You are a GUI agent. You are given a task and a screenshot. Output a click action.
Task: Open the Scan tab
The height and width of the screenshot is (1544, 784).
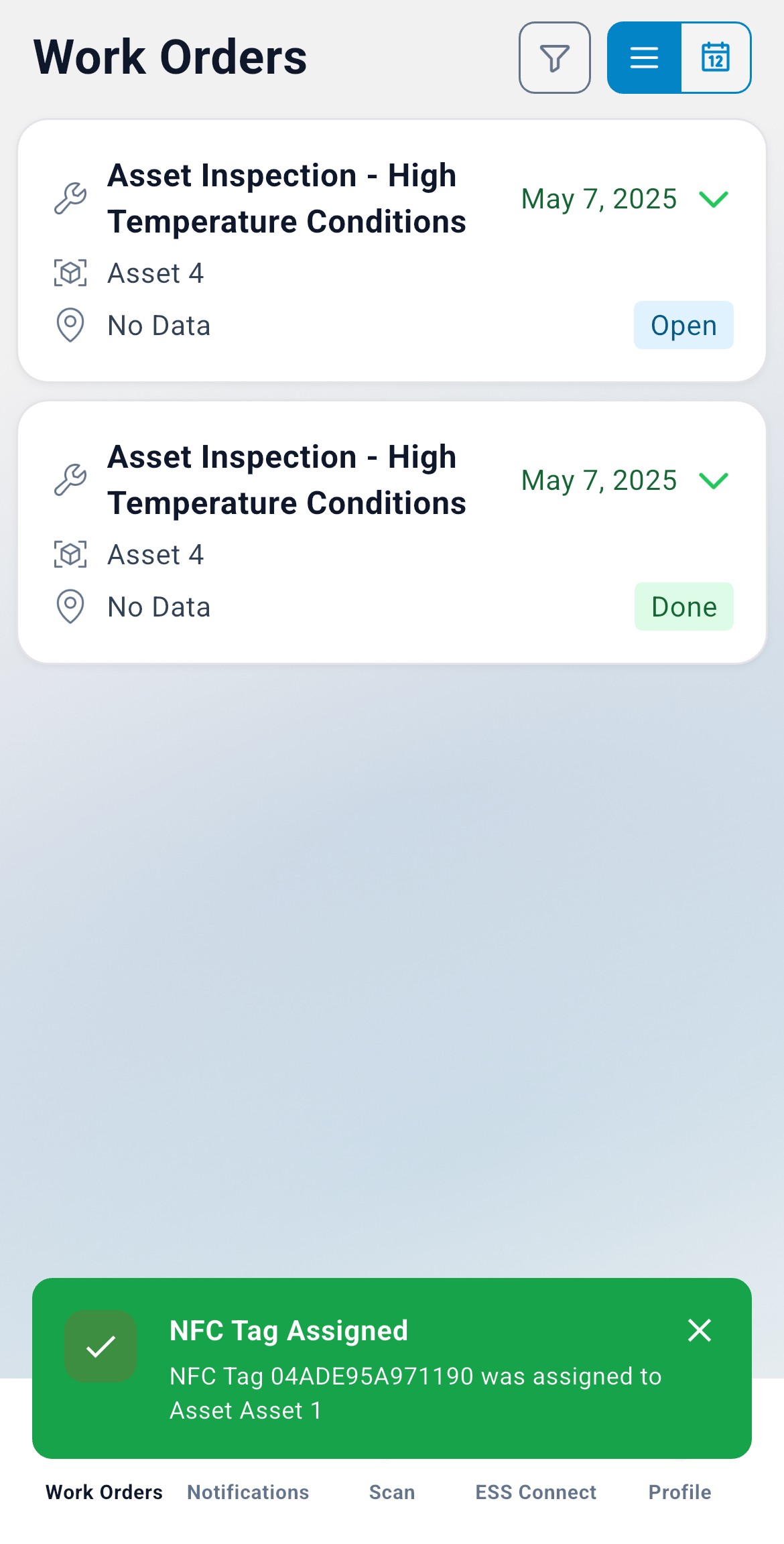[x=392, y=1492]
